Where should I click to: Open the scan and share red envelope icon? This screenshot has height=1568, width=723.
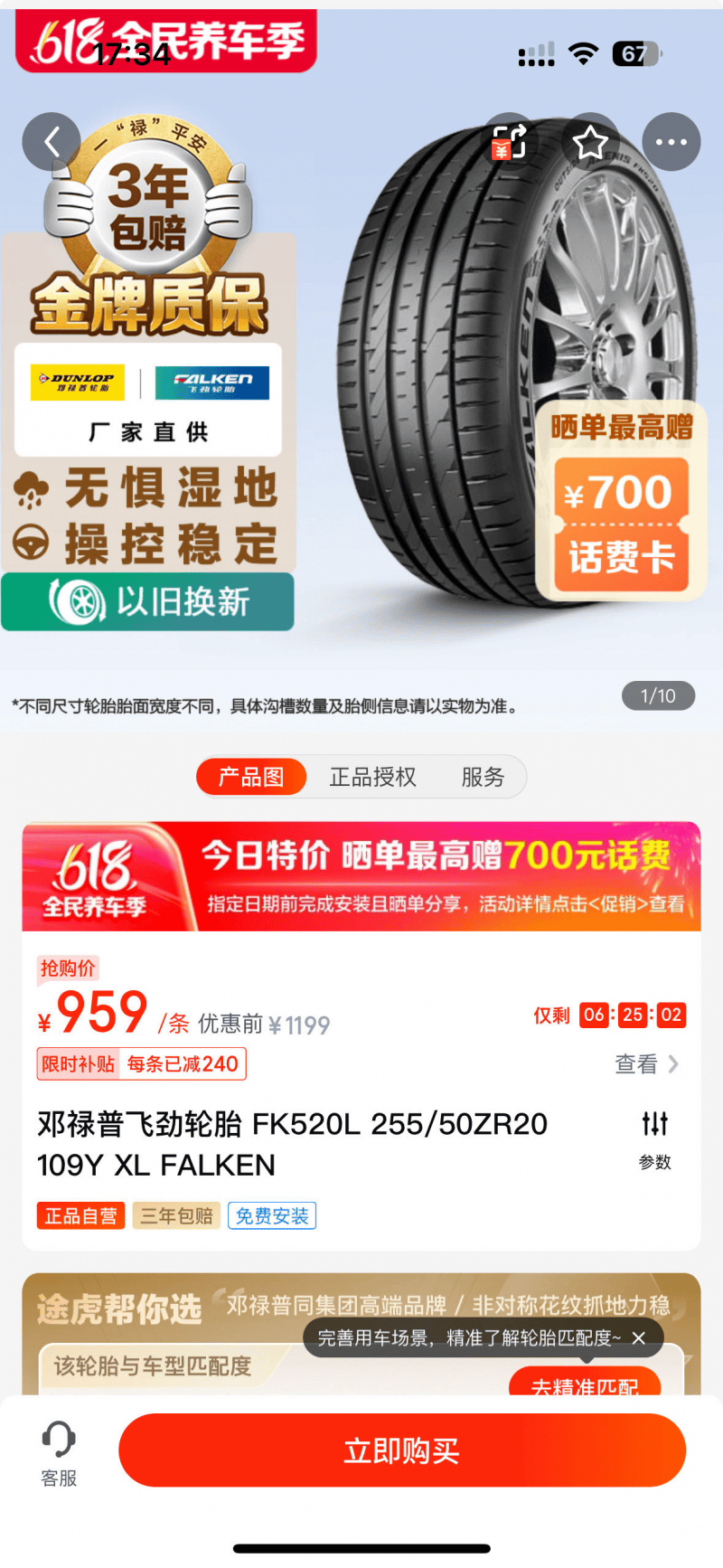(x=509, y=142)
